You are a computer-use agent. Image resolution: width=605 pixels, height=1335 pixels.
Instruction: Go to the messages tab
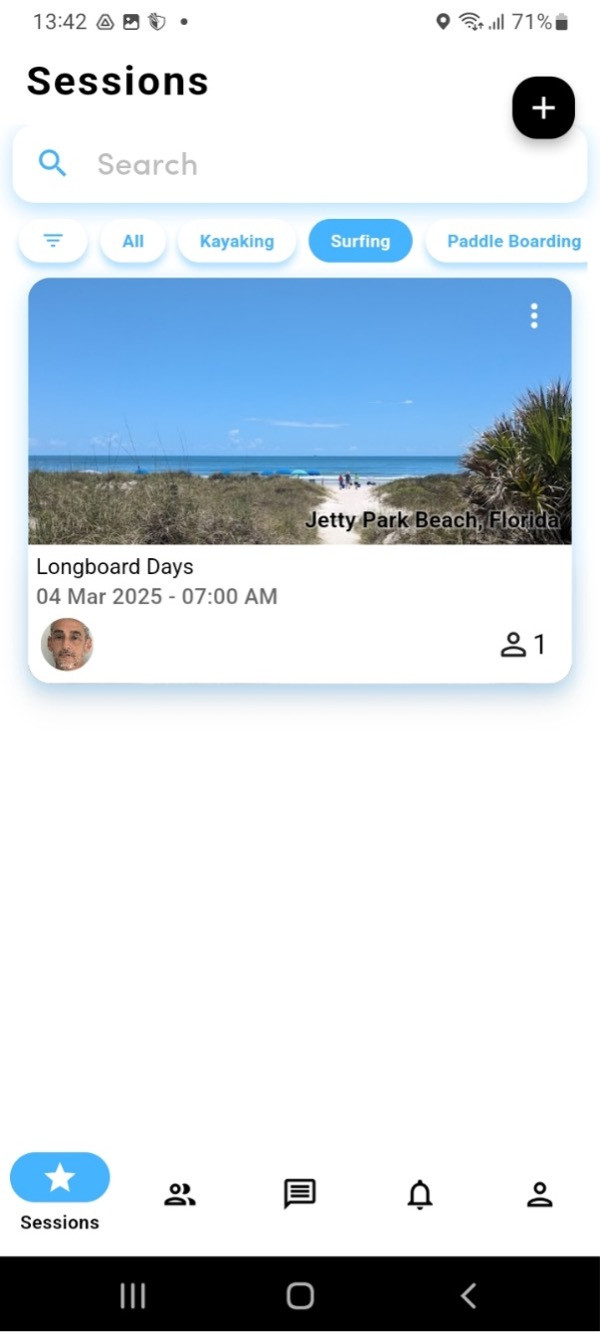coord(300,1194)
